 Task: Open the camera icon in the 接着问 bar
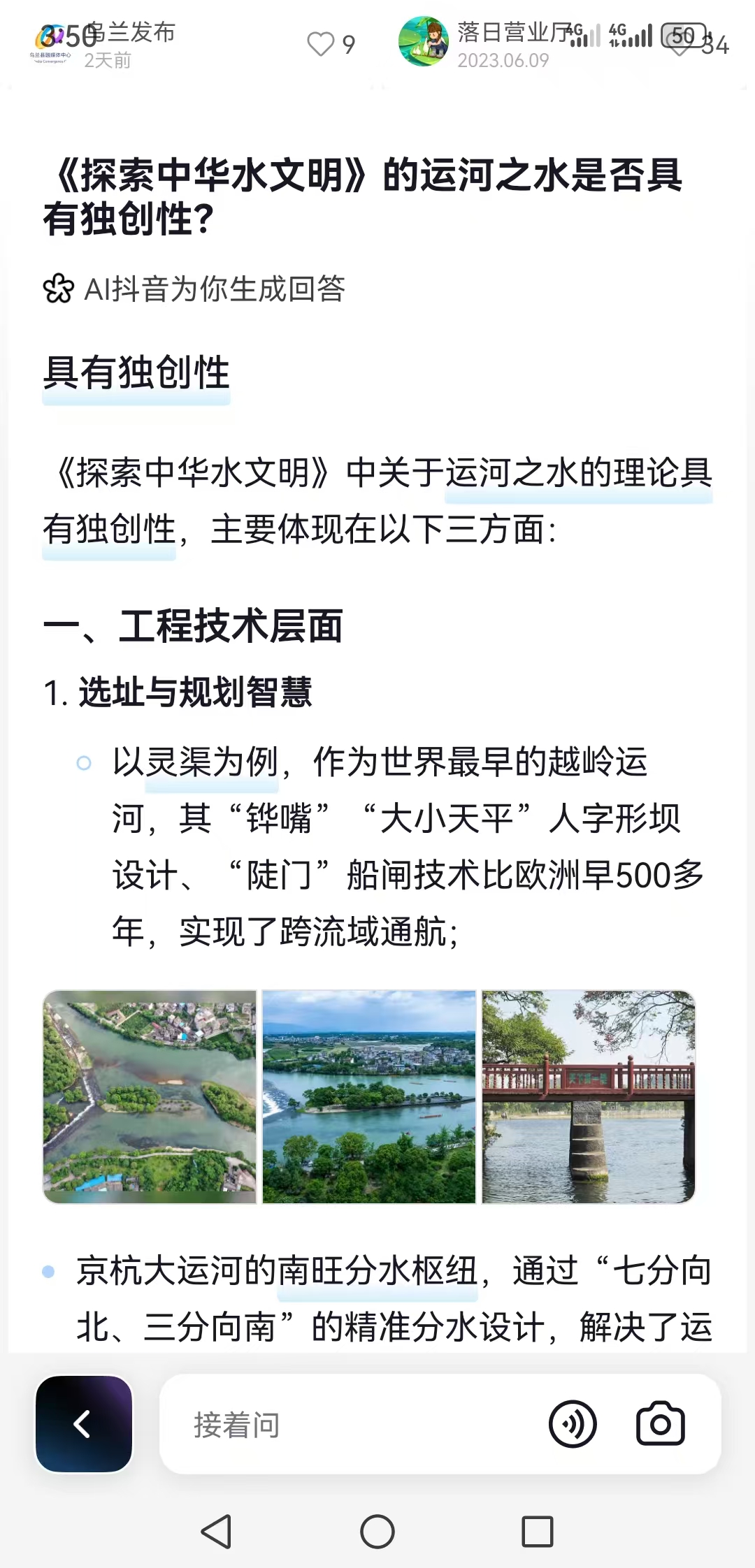(660, 1424)
